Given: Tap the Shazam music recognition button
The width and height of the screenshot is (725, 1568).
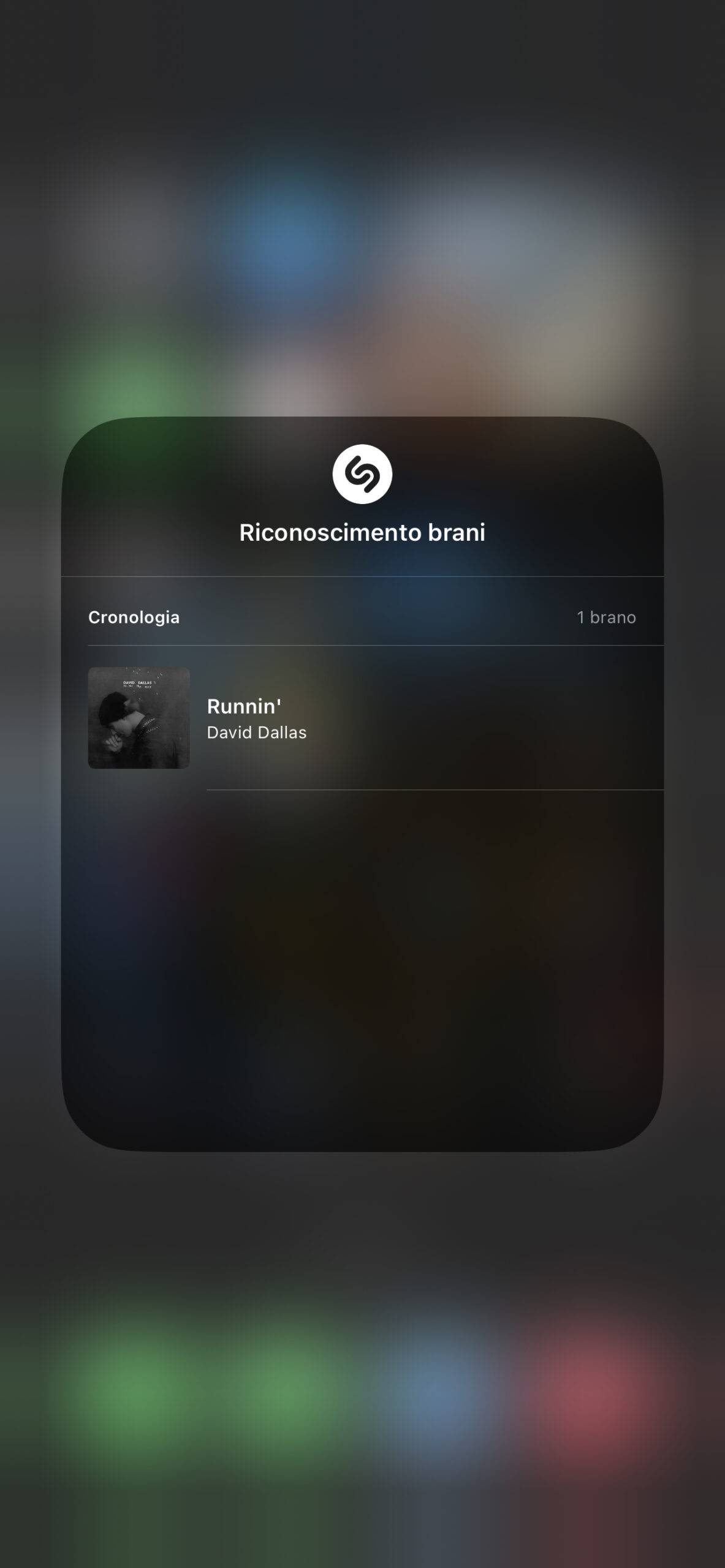Looking at the screenshot, I should click(362, 474).
